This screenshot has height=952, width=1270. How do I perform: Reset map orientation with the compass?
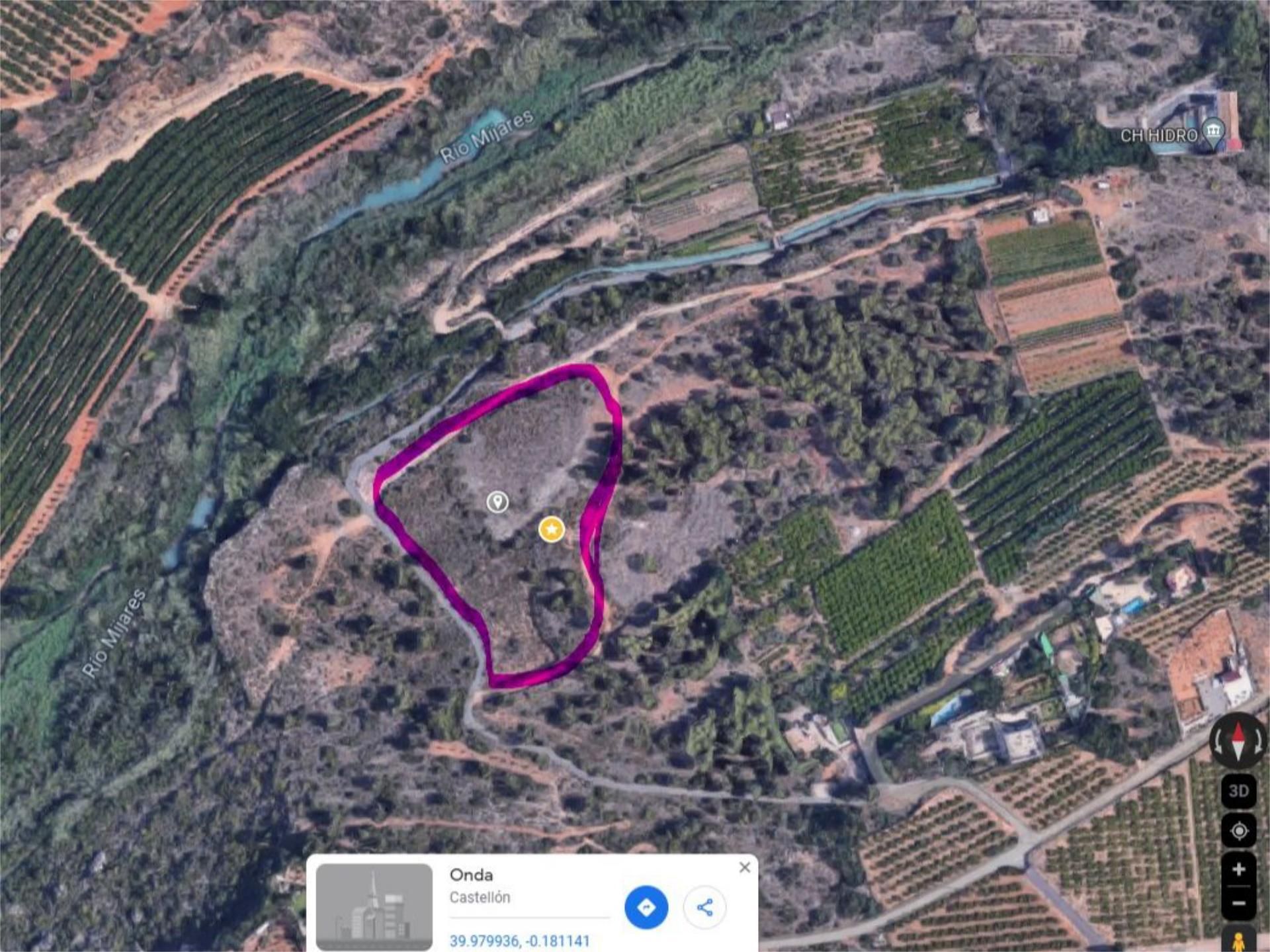pos(1238,741)
